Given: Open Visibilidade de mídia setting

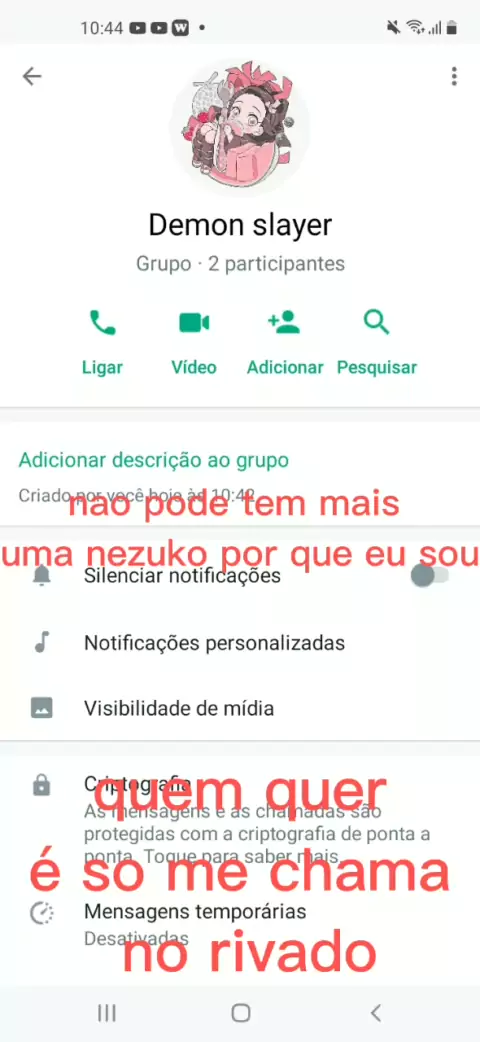Looking at the screenshot, I should [240, 708].
